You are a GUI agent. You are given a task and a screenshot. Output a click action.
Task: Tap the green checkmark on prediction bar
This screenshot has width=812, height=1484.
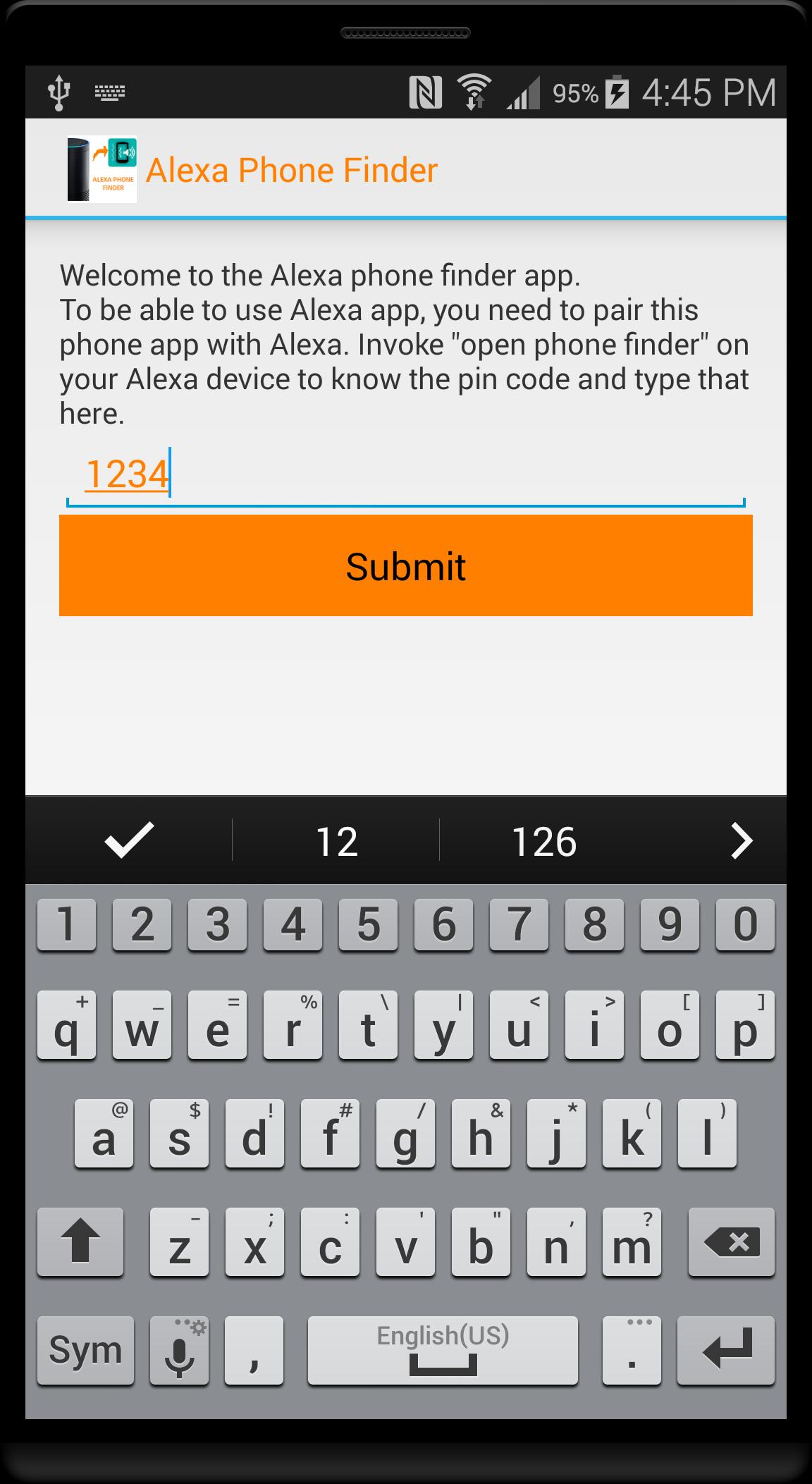pos(127,842)
